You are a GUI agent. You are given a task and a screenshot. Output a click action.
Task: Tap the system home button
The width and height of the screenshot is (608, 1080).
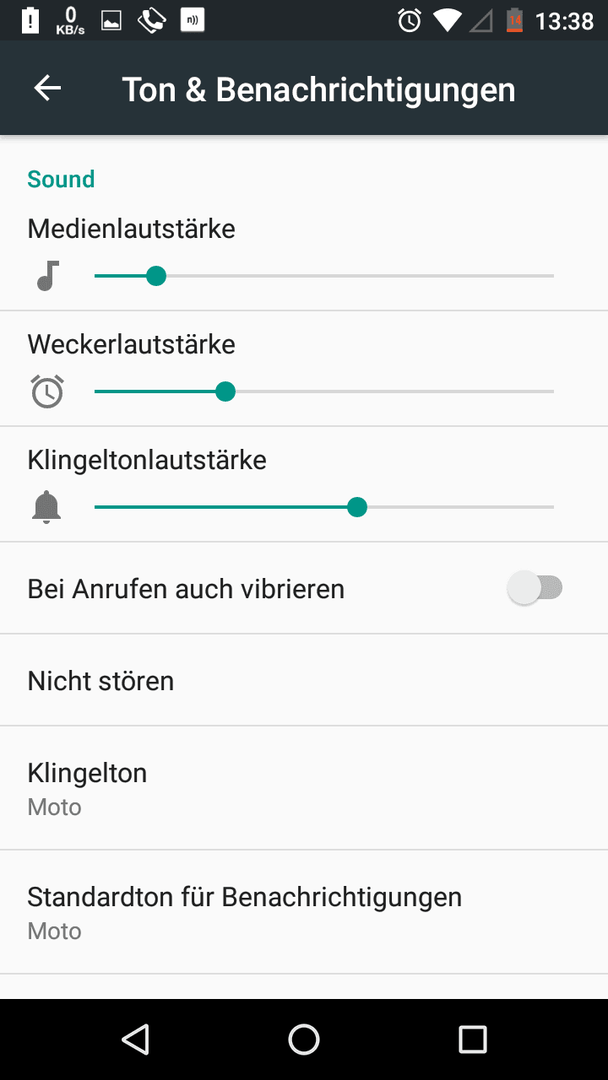(304, 1039)
